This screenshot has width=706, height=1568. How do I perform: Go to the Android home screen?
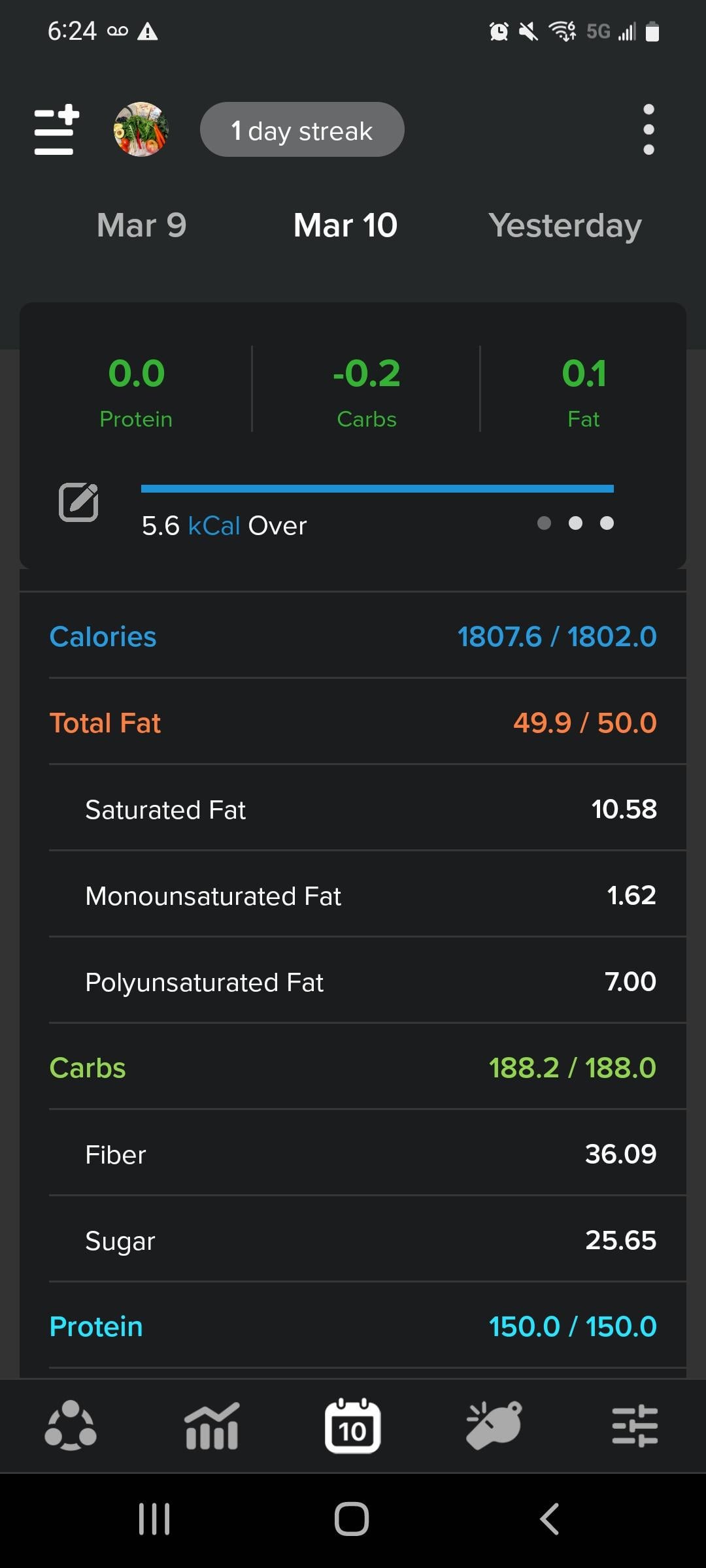(352, 1519)
